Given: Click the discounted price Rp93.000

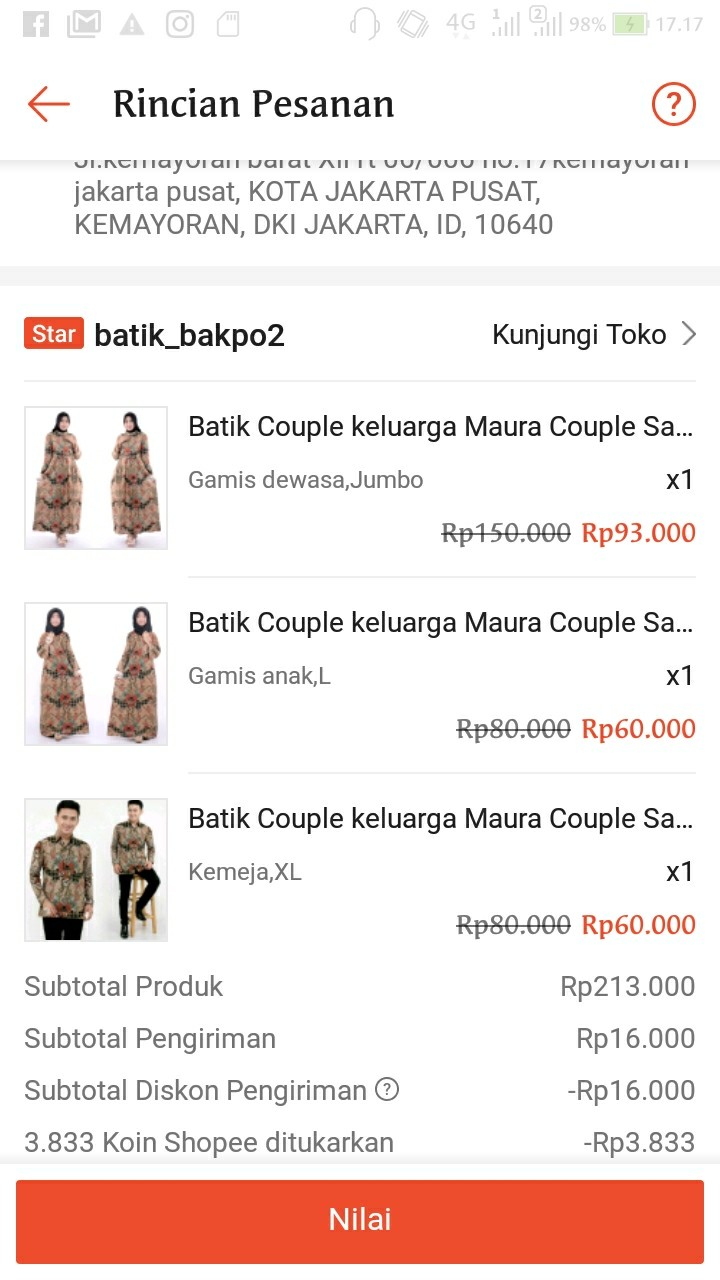Looking at the screenshot, I should (x=639, y=532).
